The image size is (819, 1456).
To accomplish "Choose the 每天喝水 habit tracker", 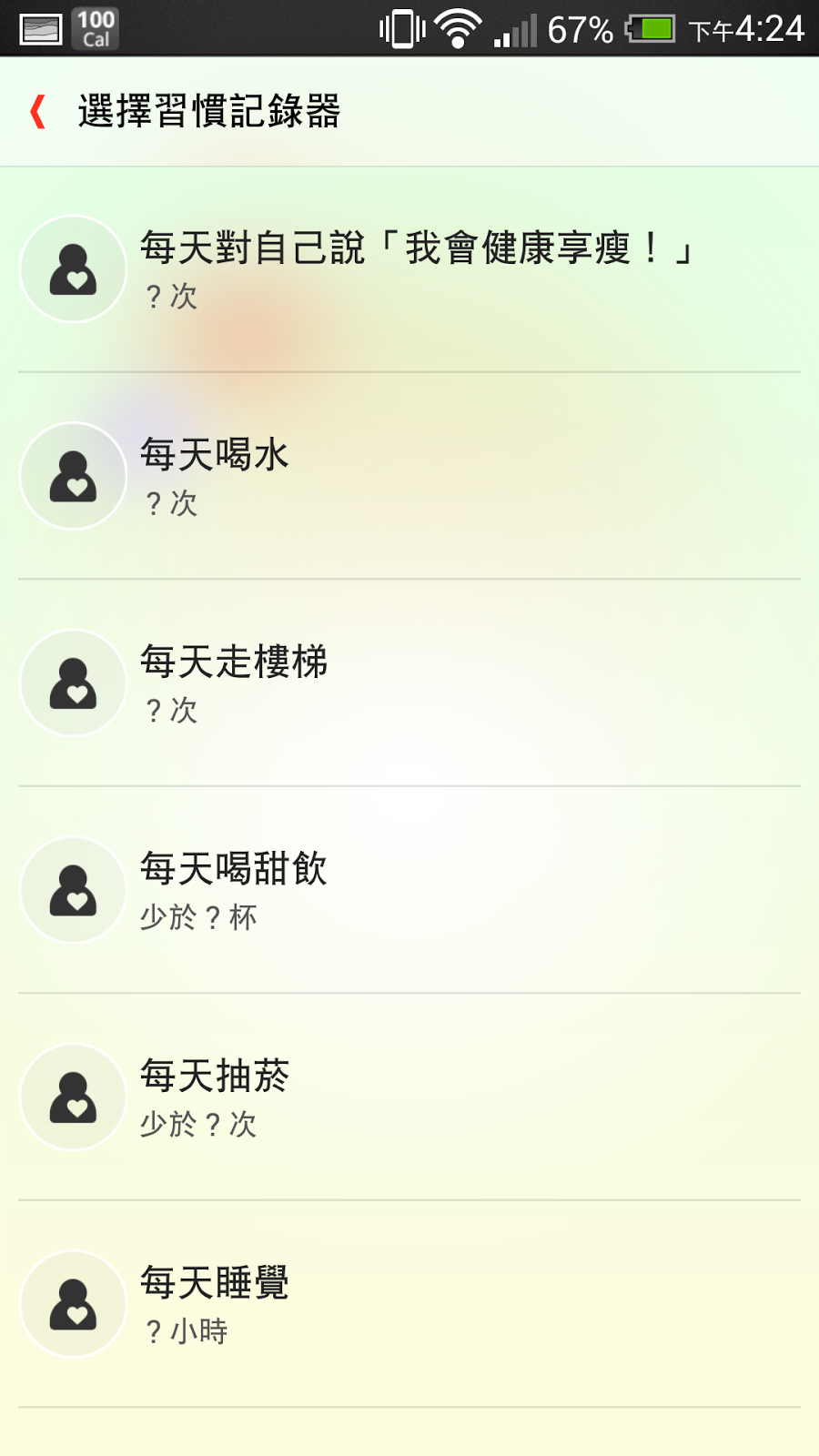I will (409, 476).
